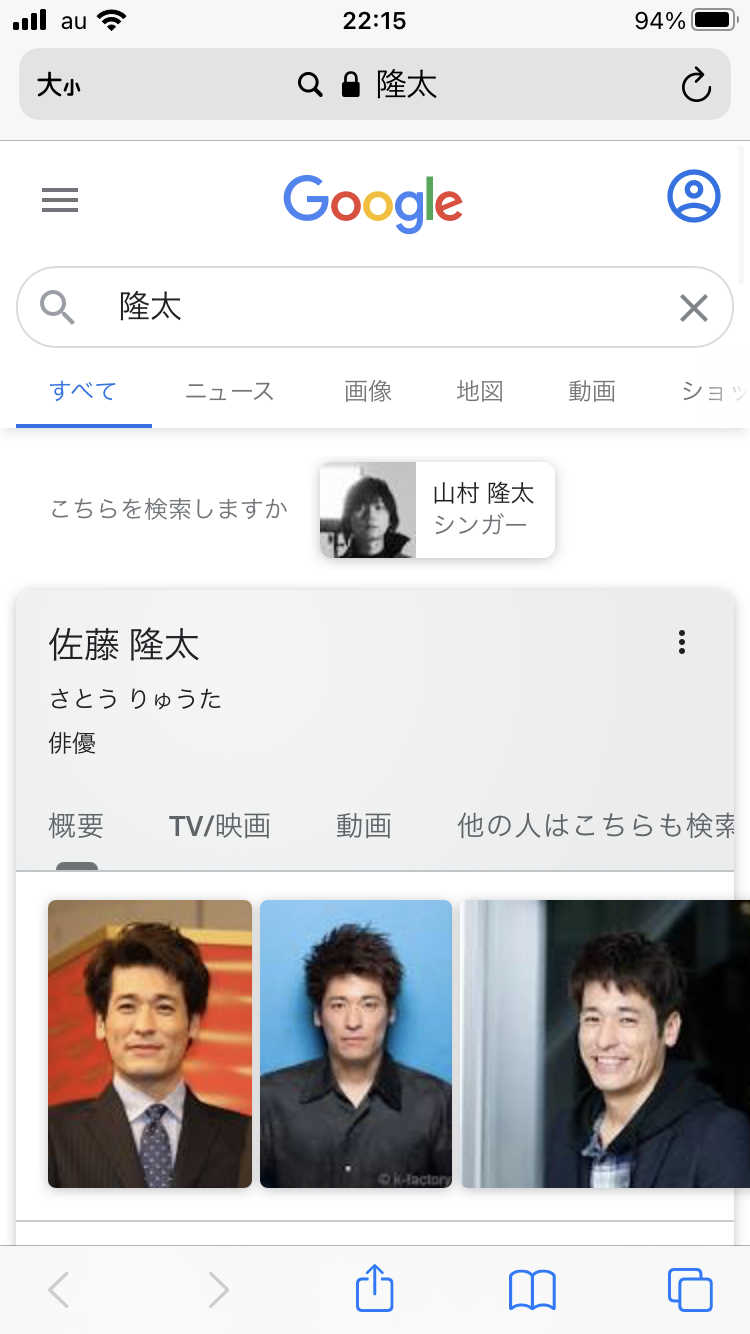750x1334 pixels.
Task: Open the 佐藤 隆太 panel overflow menu
Action: (x=682, y=642)
